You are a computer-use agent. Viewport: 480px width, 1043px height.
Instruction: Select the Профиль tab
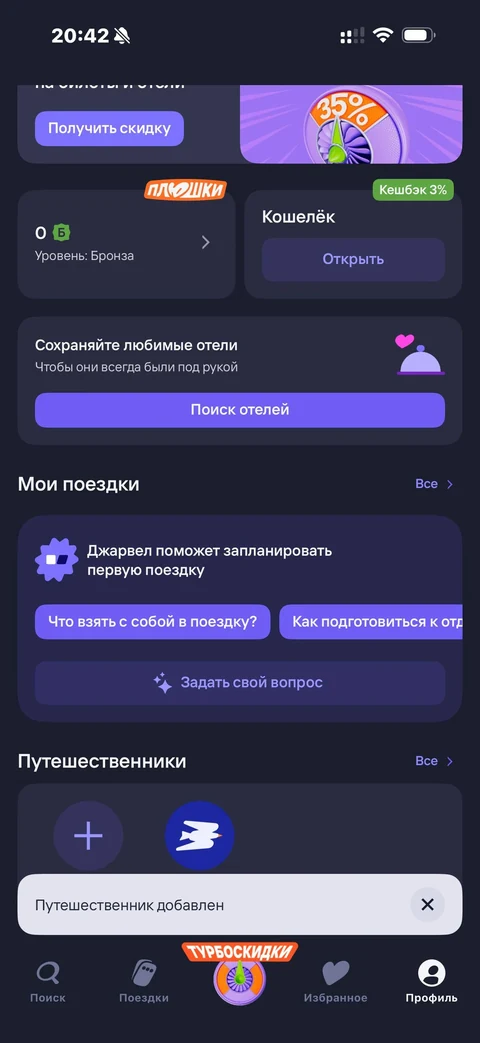click(x=431, y=981)
